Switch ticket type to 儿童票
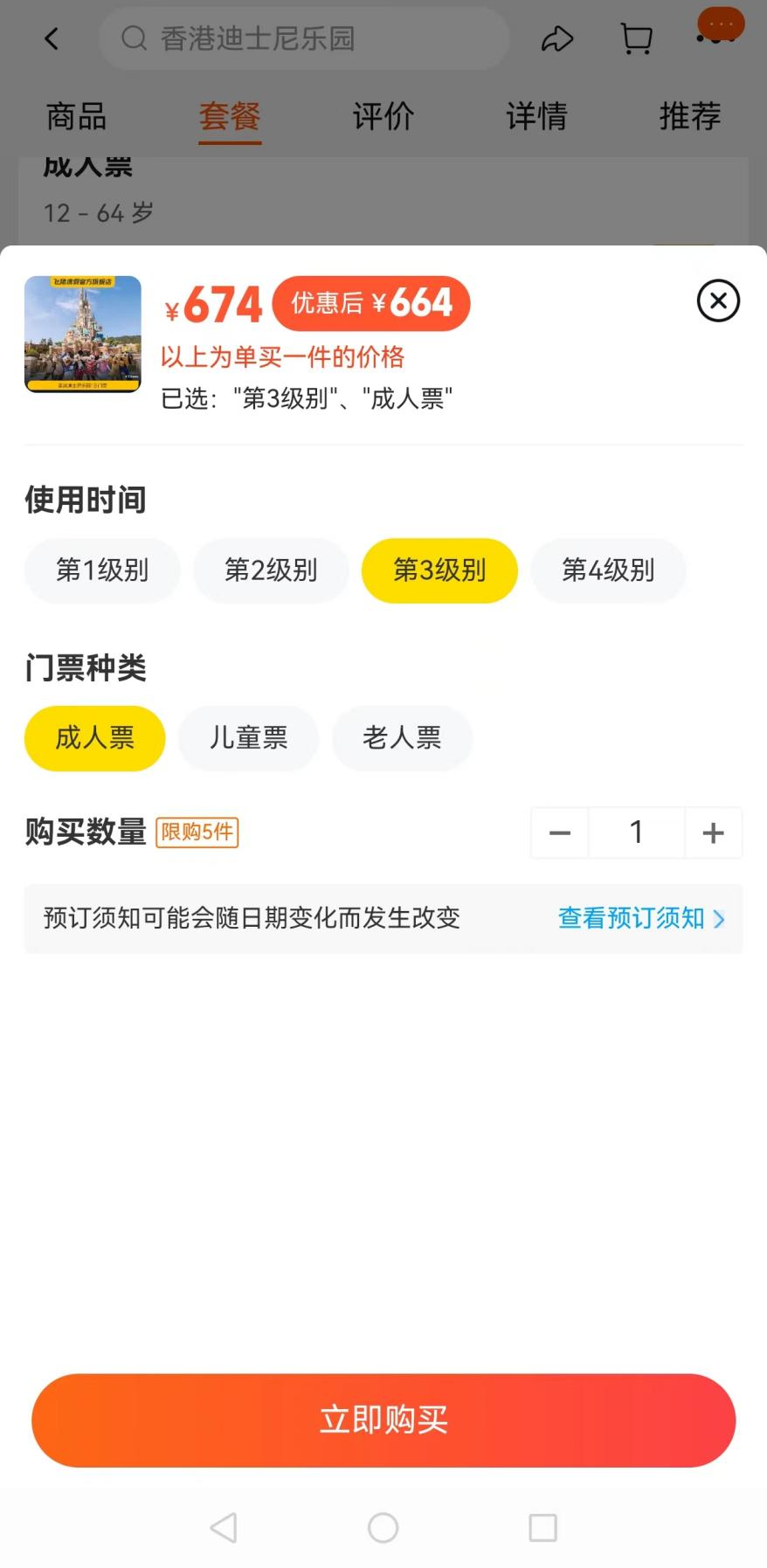The width and height of the screenshot is (767, 1568). (x=247, y=737)
